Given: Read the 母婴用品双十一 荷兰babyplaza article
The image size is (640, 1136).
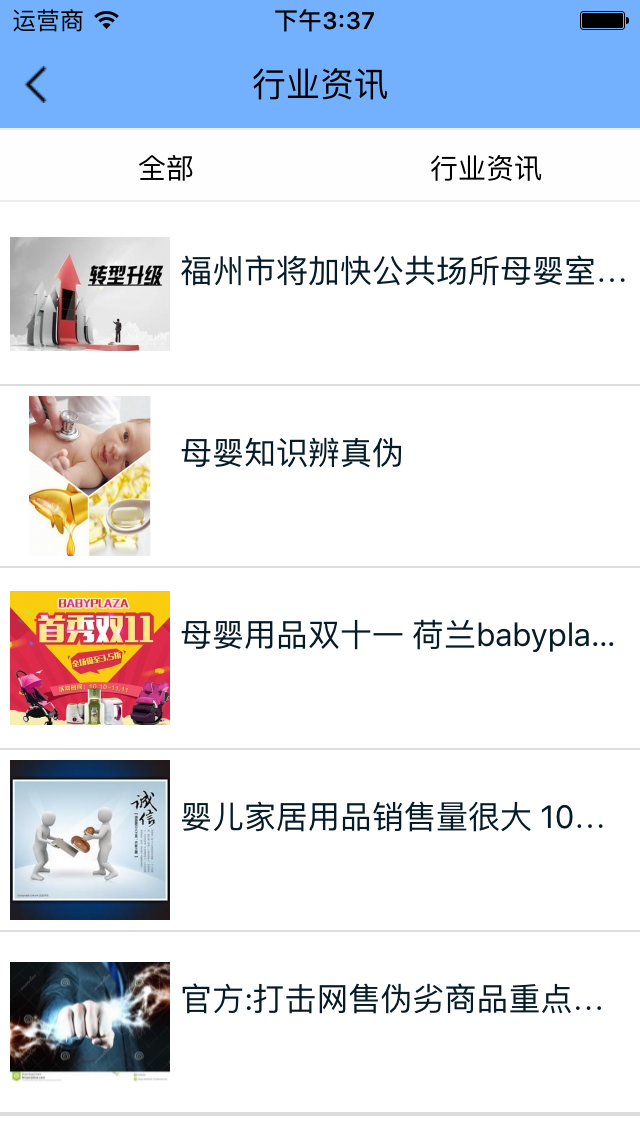Looking at the screenshot, I should [397, 636].
